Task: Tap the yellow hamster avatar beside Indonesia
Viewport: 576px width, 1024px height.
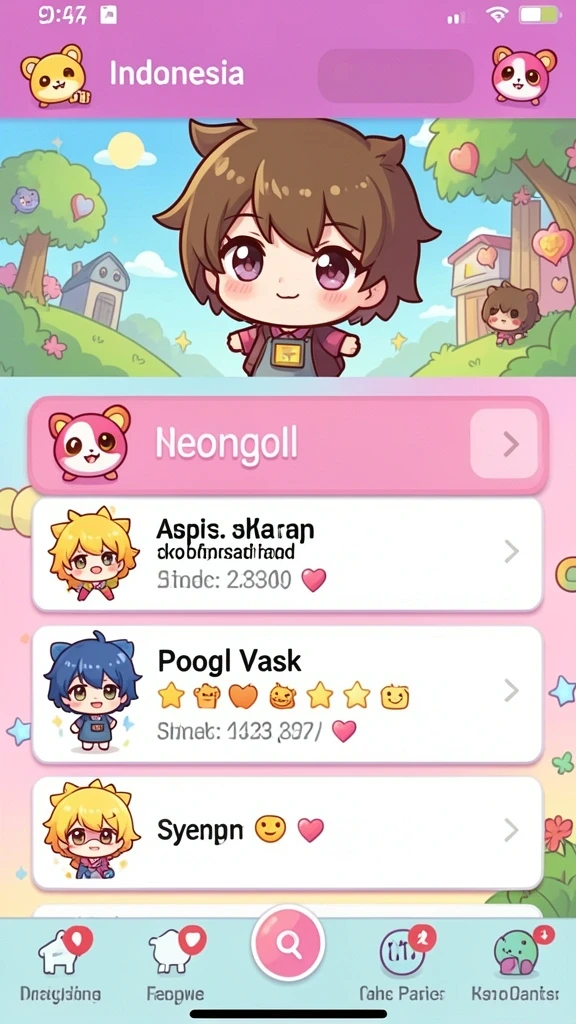Action: [x=56, y=76]
